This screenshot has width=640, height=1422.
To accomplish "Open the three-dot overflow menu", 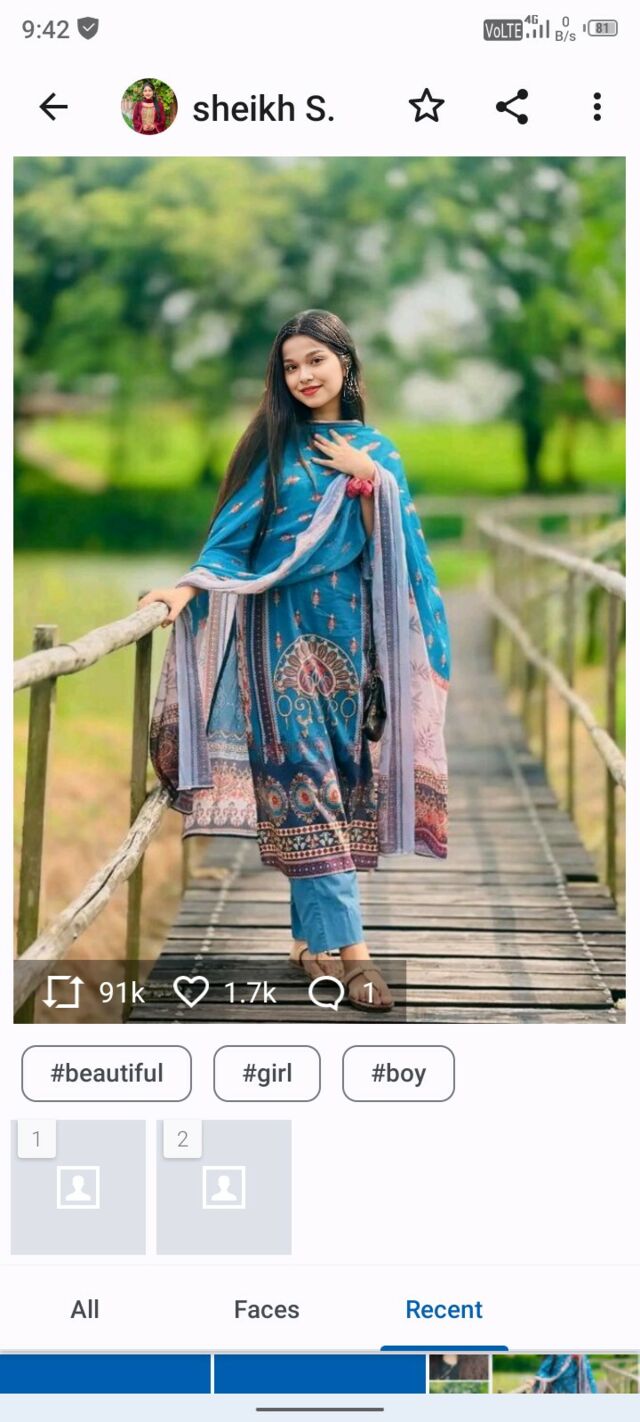I will pos(597,107).
